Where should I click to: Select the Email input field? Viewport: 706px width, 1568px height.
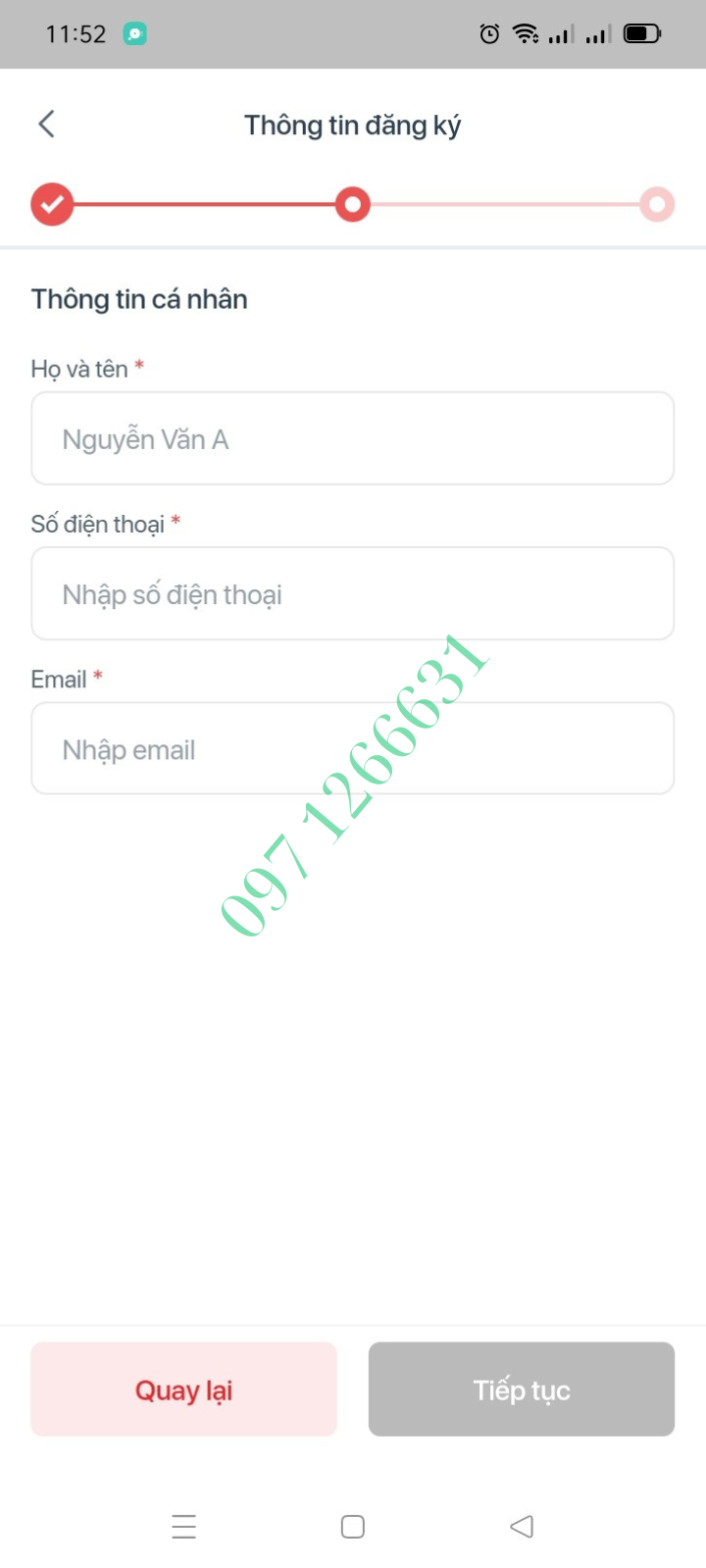click(352, 748)
